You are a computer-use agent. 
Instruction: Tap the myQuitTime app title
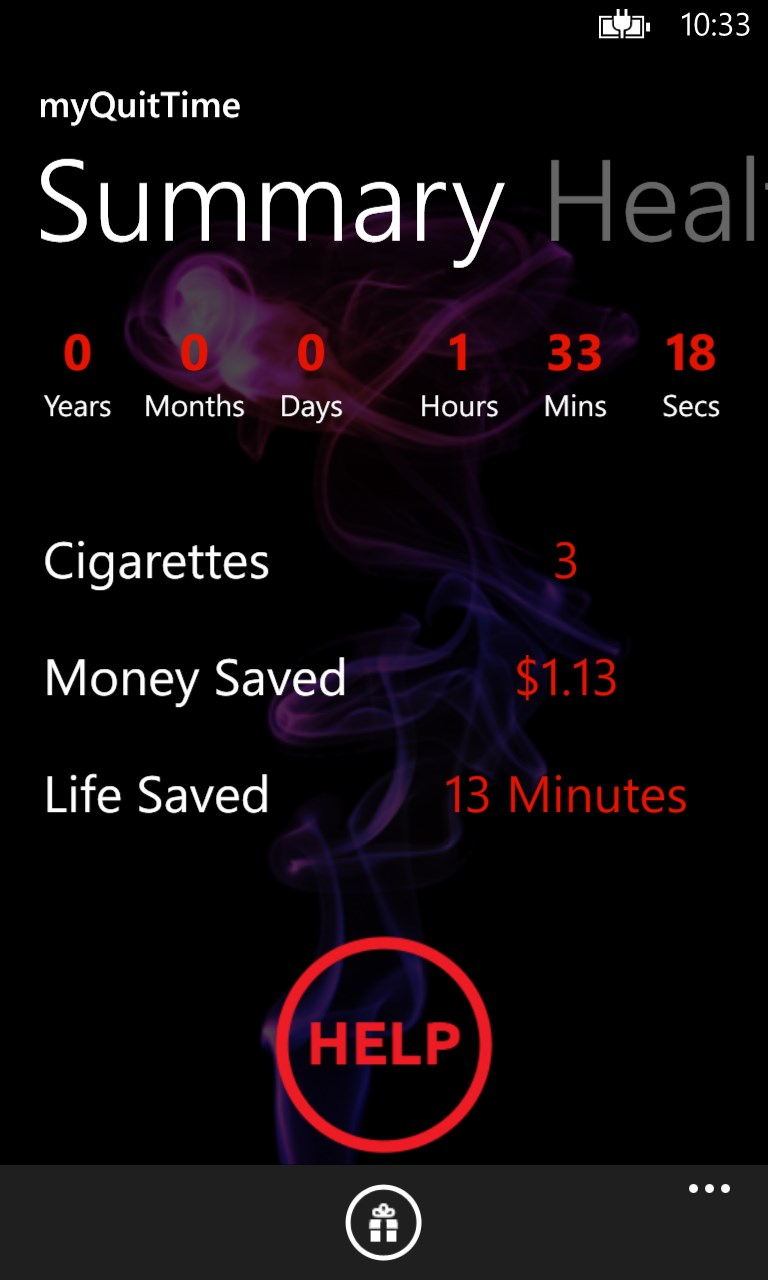[138, 105]
